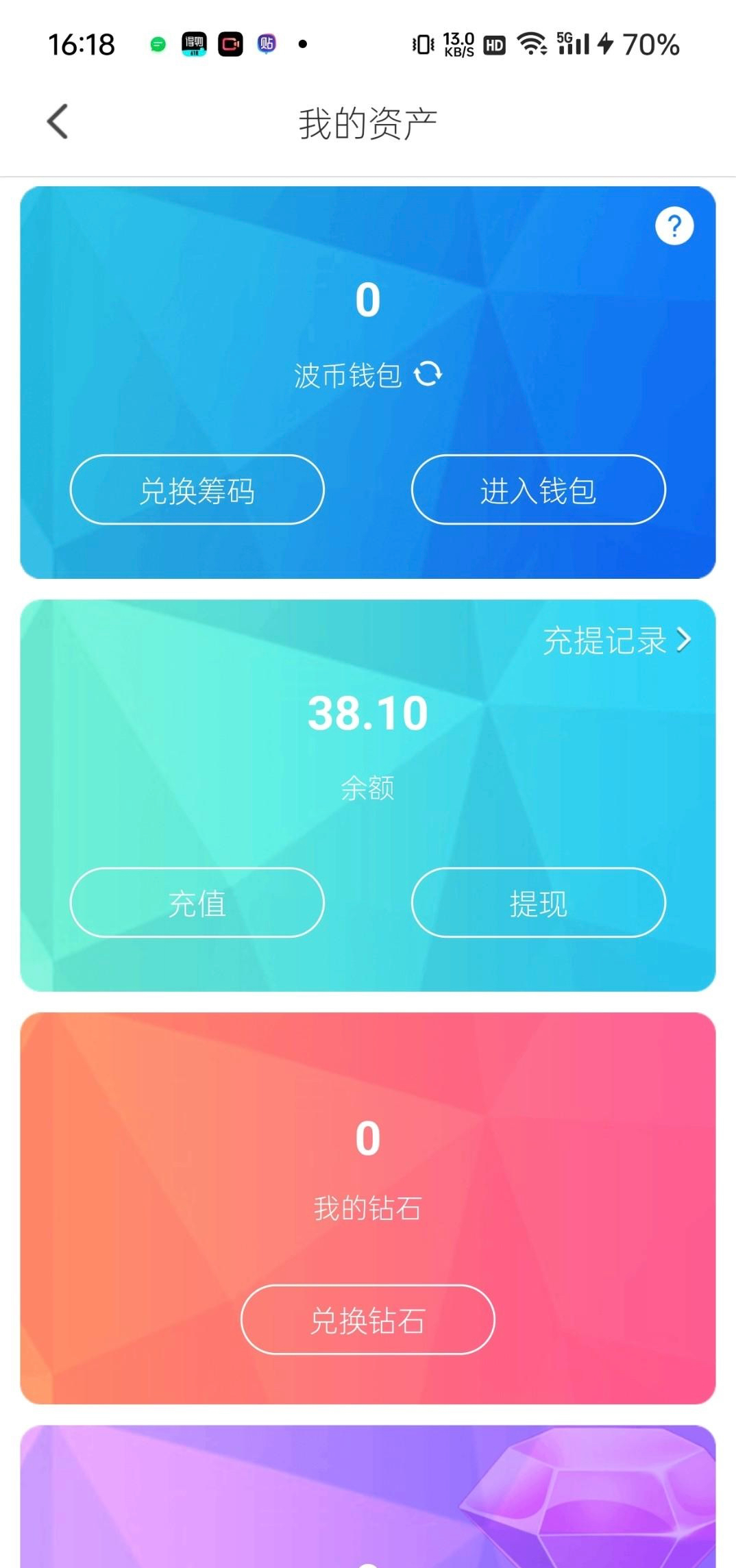Tap the 兑换筹码 button
Screen dimensions: 736x1568
tap(197, 490)
